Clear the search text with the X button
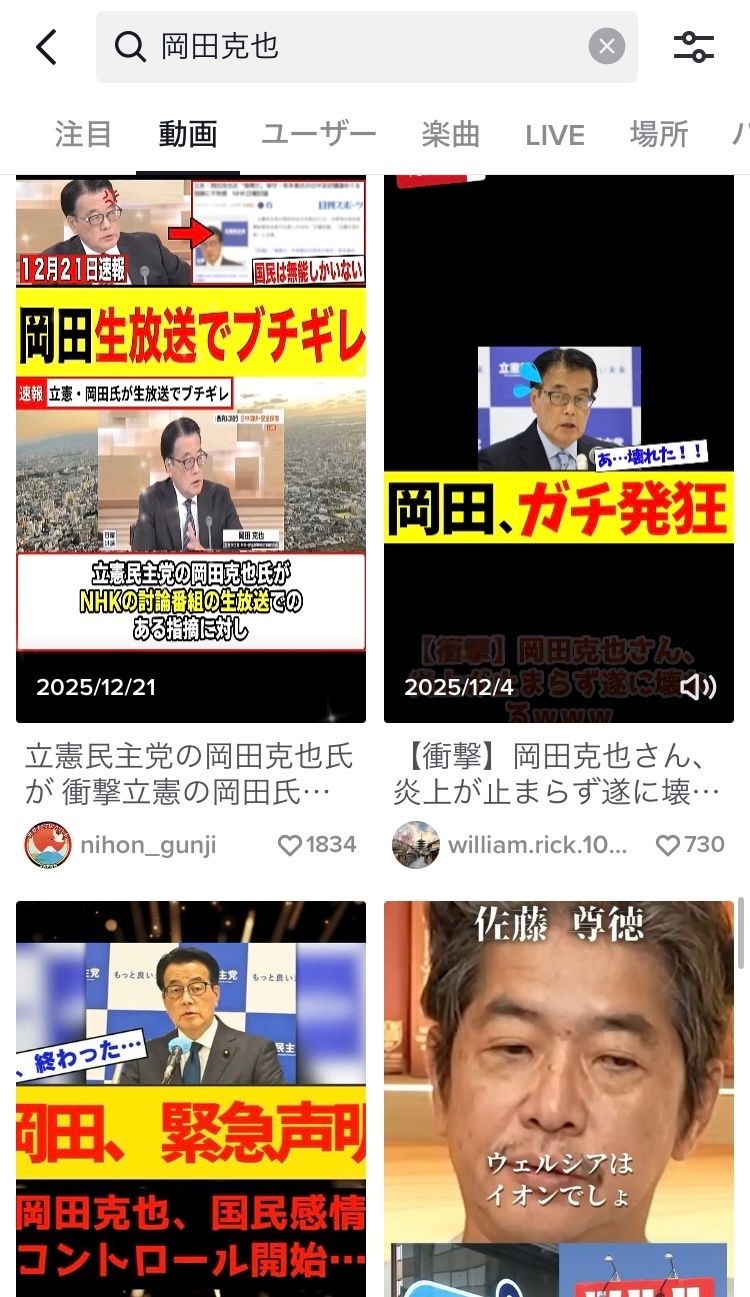 coord(606,47)
